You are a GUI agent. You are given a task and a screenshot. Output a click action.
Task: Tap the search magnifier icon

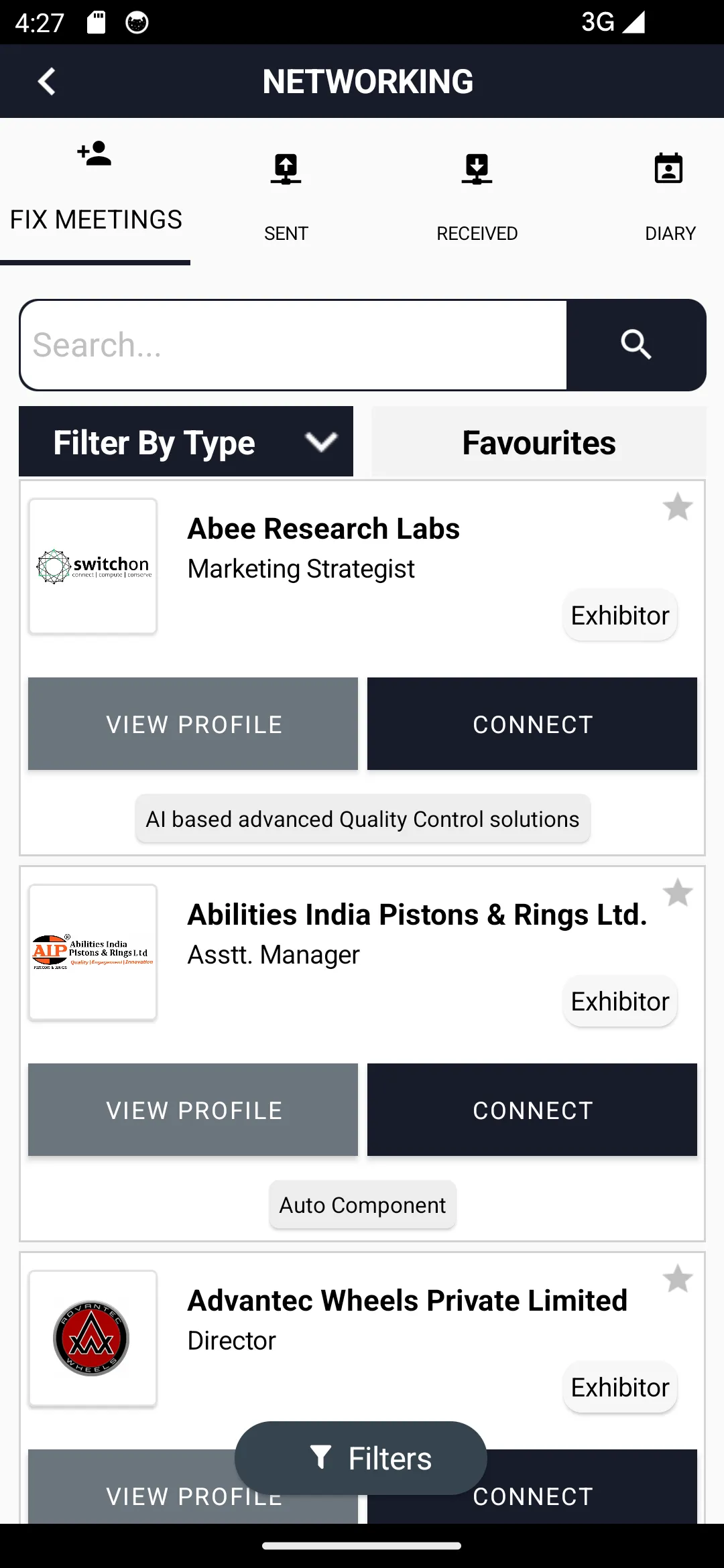[x=635, y=344]
